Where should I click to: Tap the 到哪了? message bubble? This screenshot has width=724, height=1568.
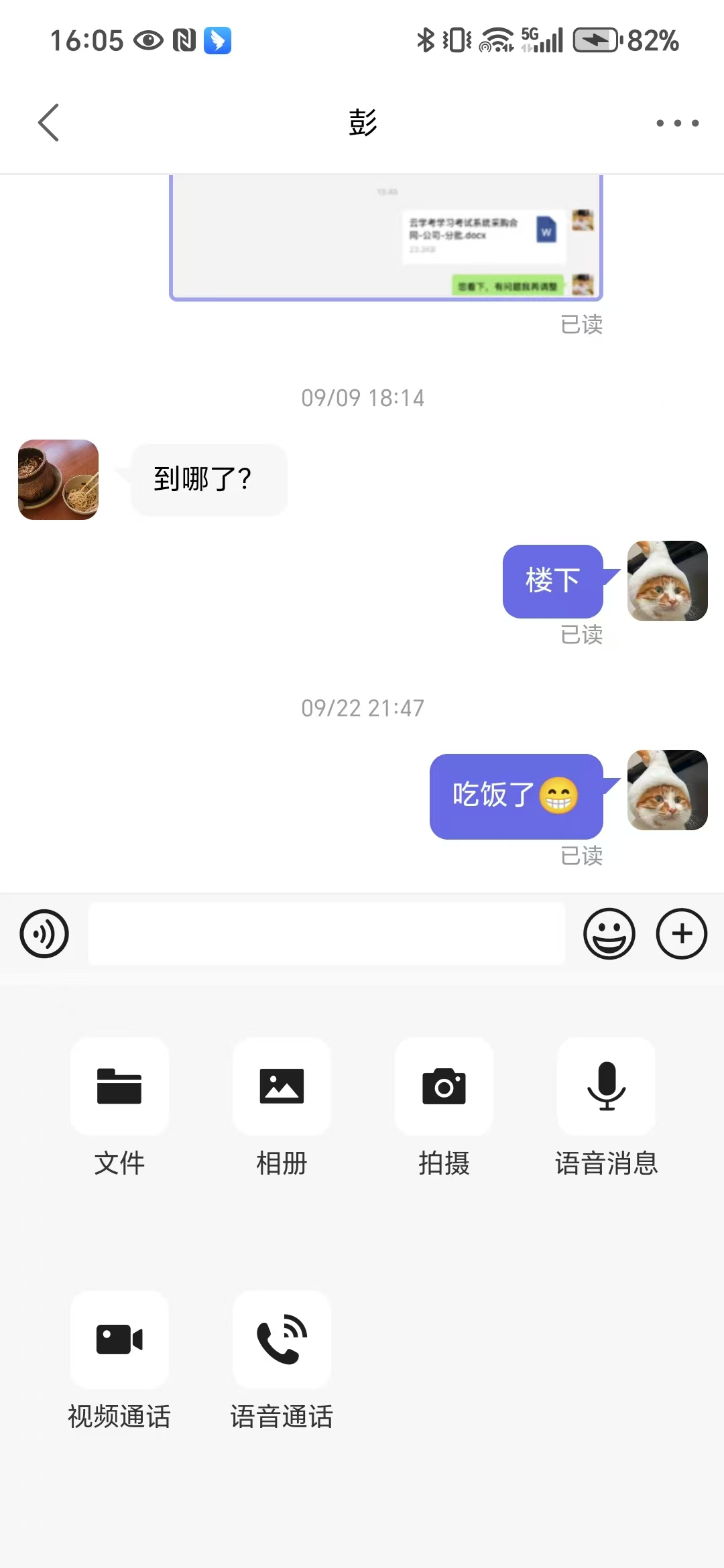pyautogui.click(x=208, y=480)
